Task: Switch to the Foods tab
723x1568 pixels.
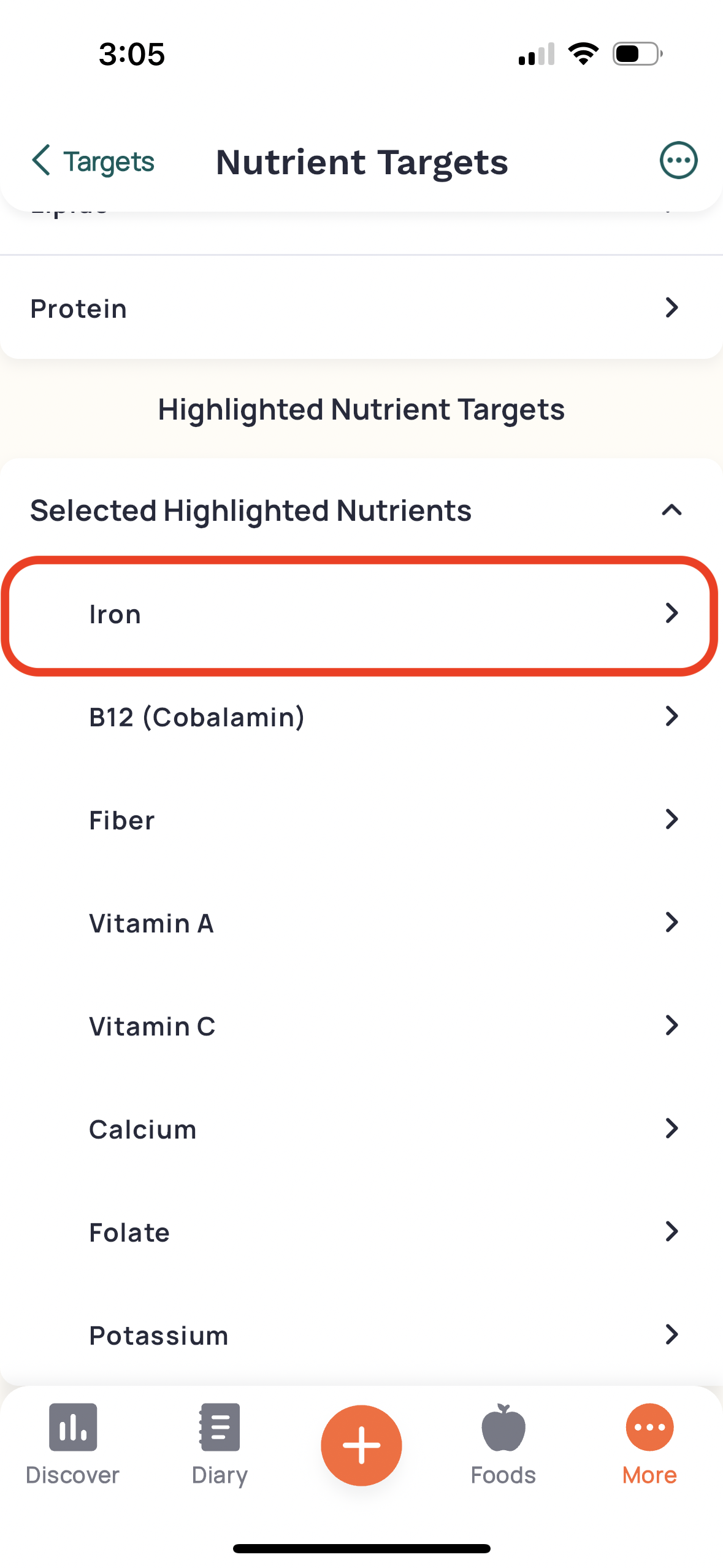Action: point(503,1445)
